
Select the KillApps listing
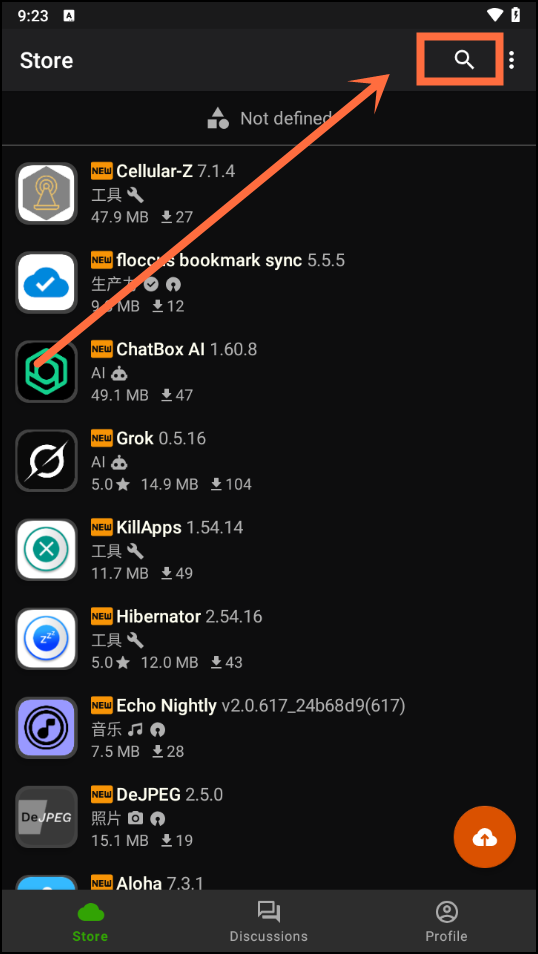point(269,550)
